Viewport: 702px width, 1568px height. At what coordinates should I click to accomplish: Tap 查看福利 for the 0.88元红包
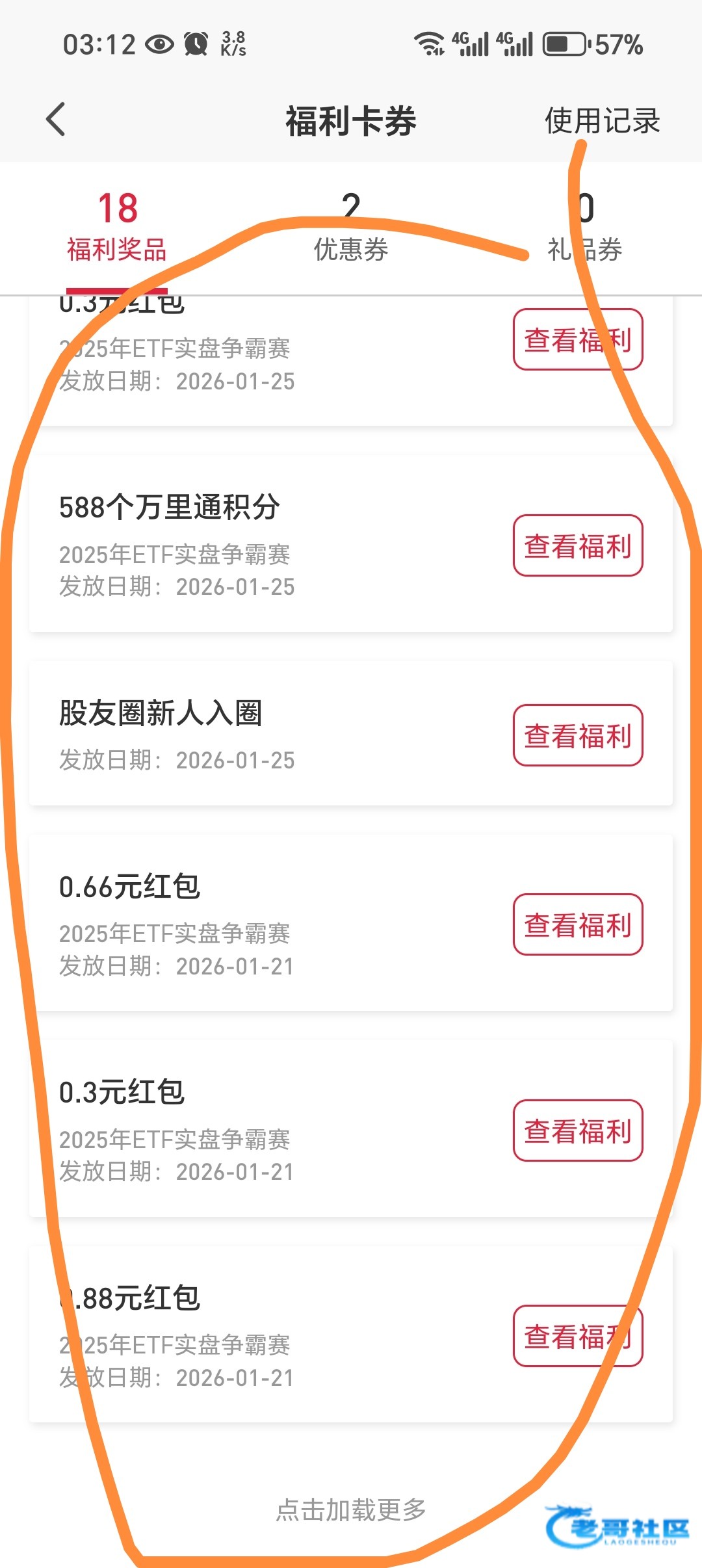point(578,1337)
